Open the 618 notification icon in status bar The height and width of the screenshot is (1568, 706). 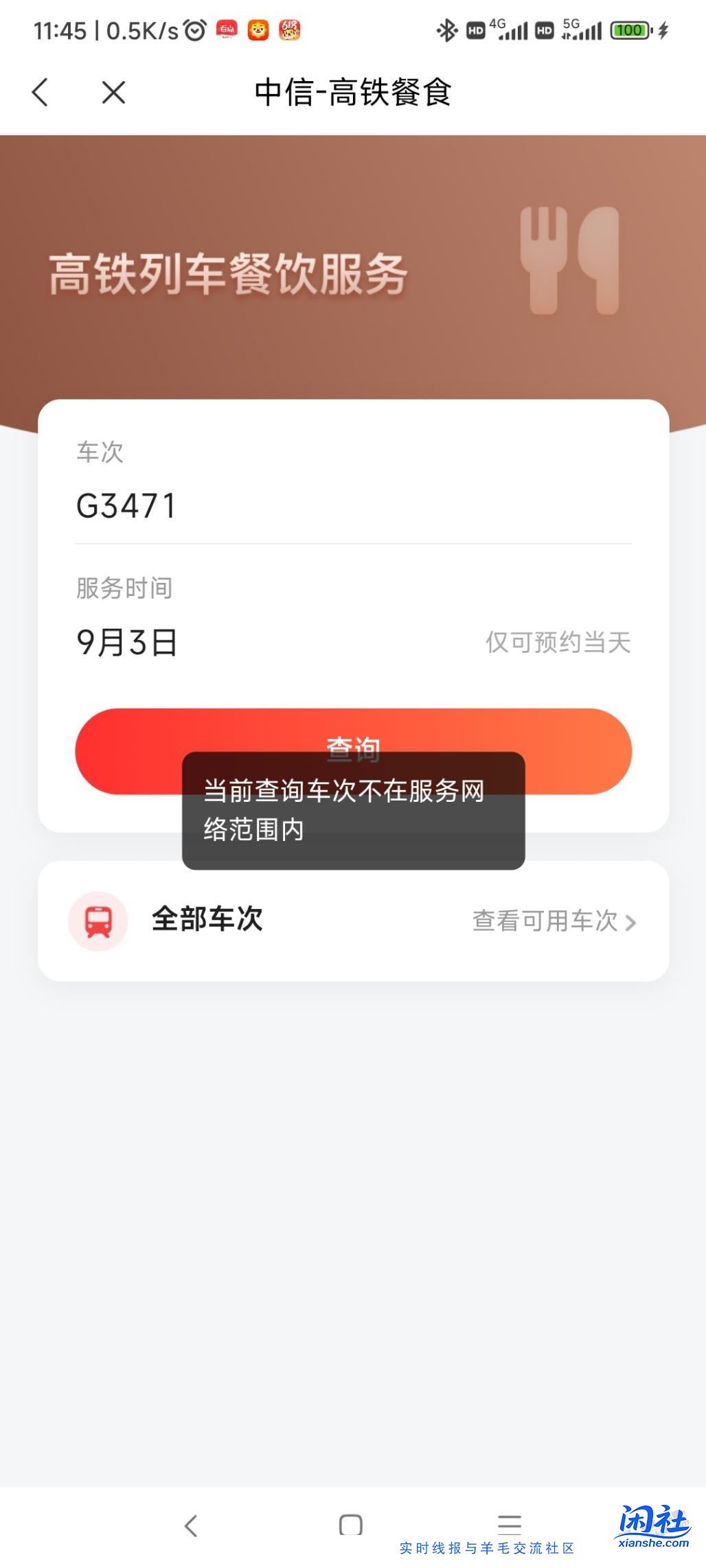[x=288, y=31]
